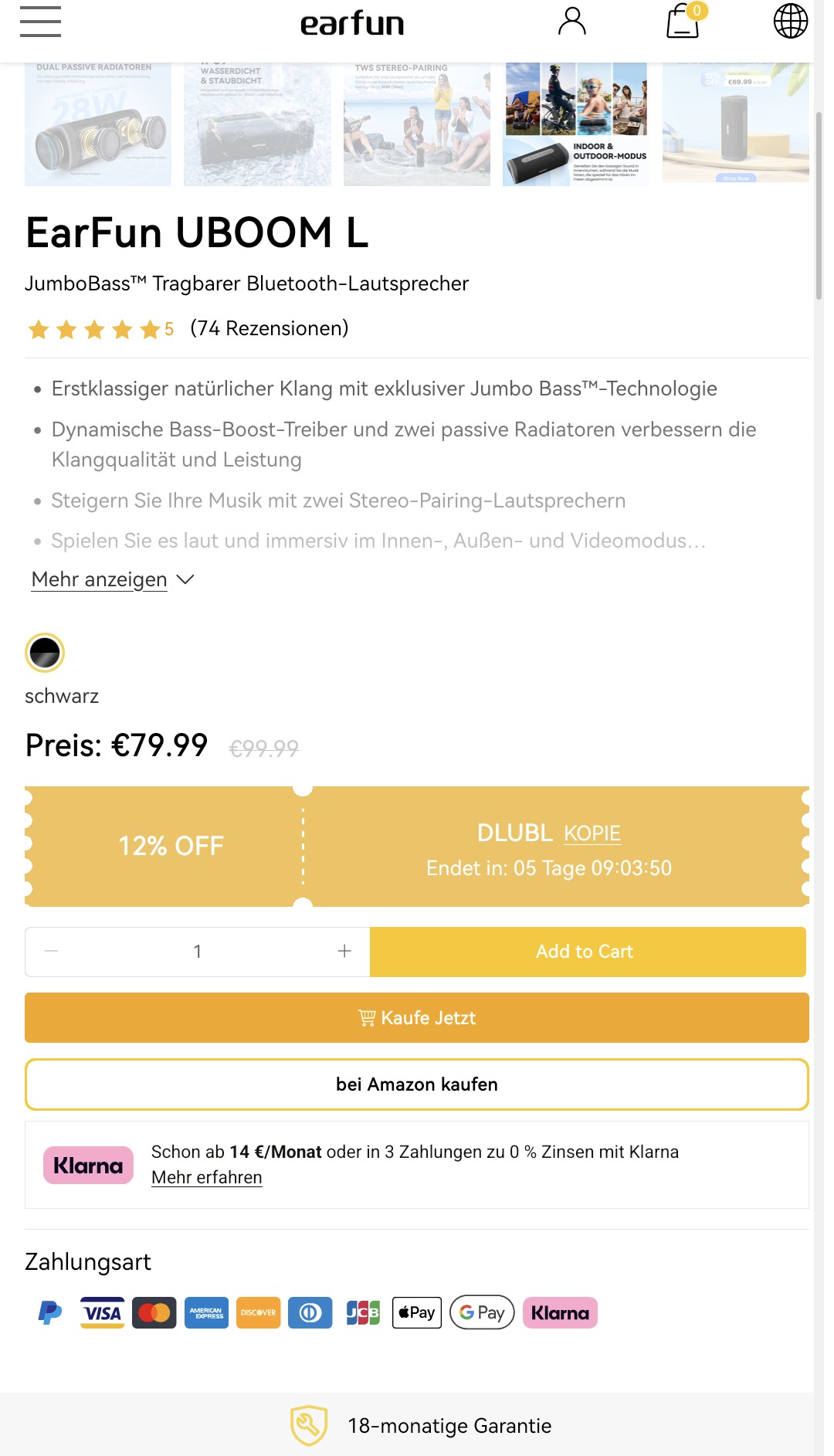Open the 74 Rezensionen reviews

270,328
